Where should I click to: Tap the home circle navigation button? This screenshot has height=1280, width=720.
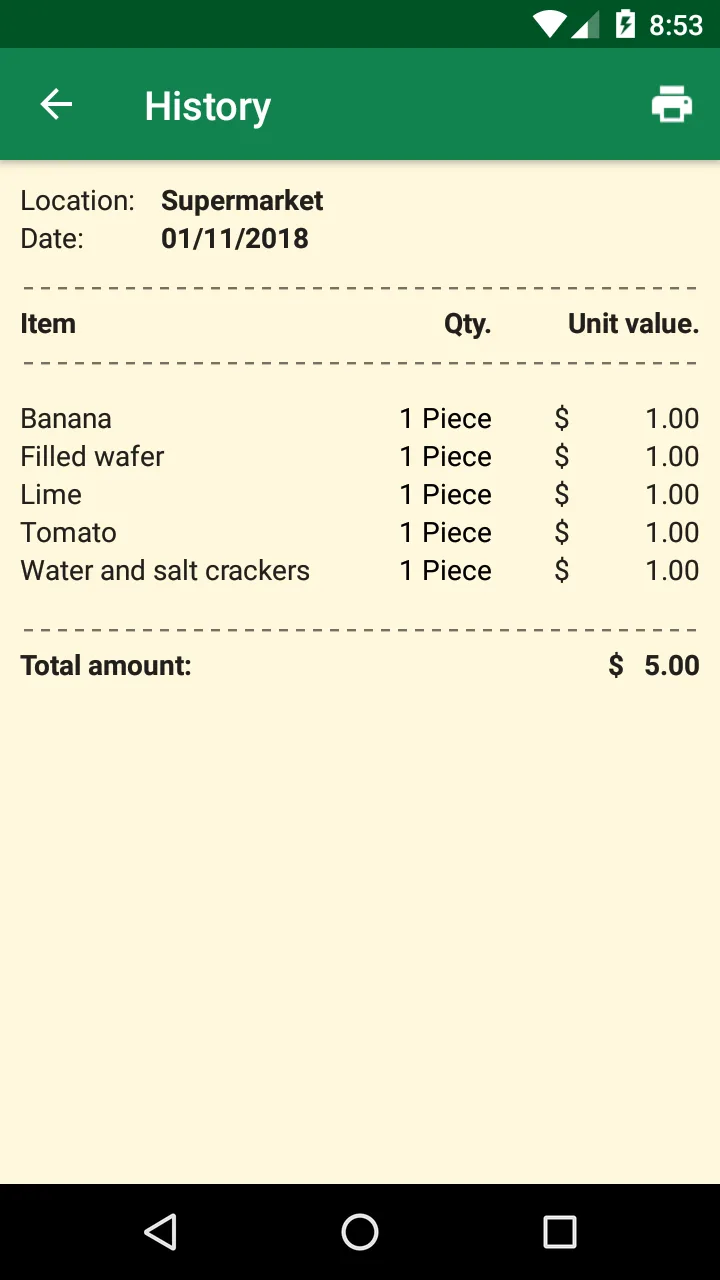click(x=359, y=1232)
